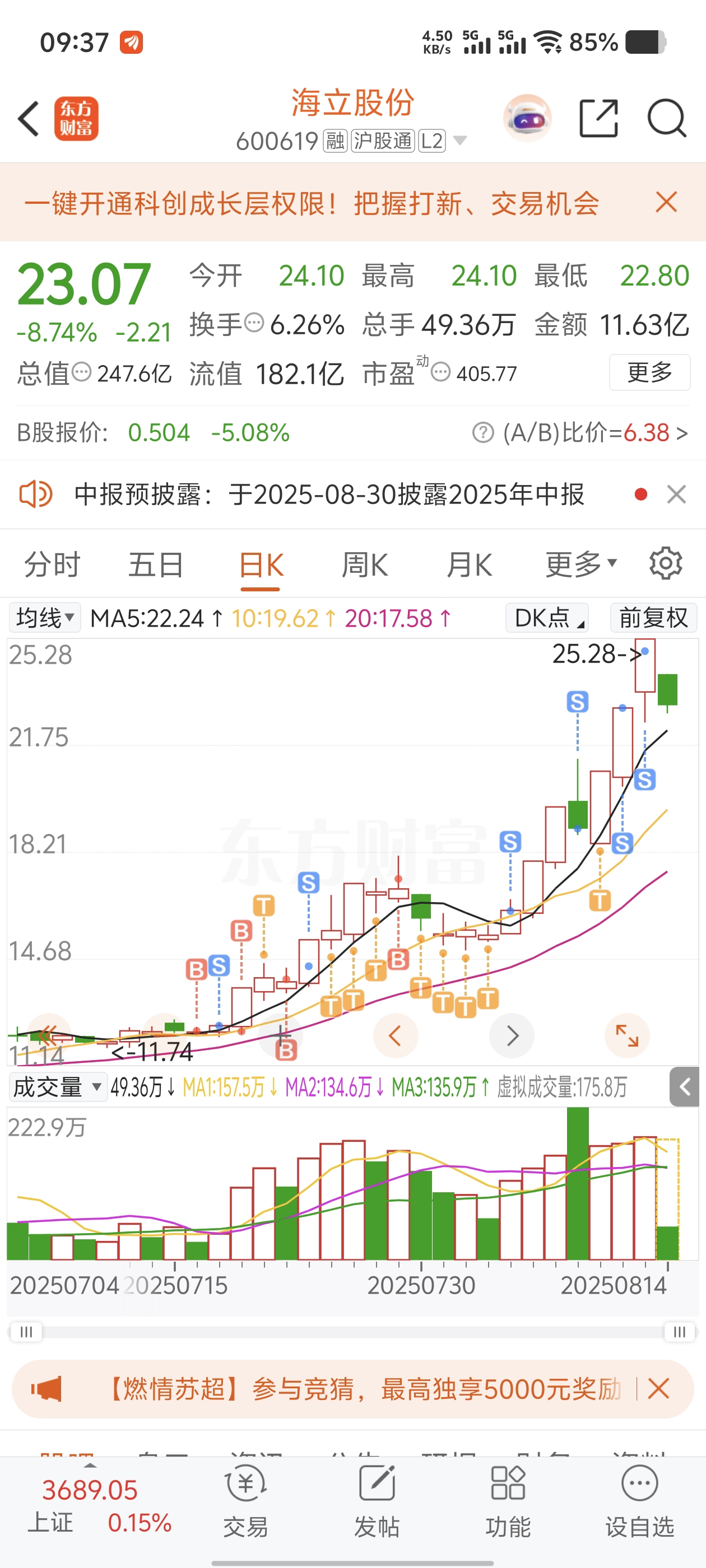This screenshot has height=1568, width=706.
Task: Open chart settings gear
Action: pos(666,564)
